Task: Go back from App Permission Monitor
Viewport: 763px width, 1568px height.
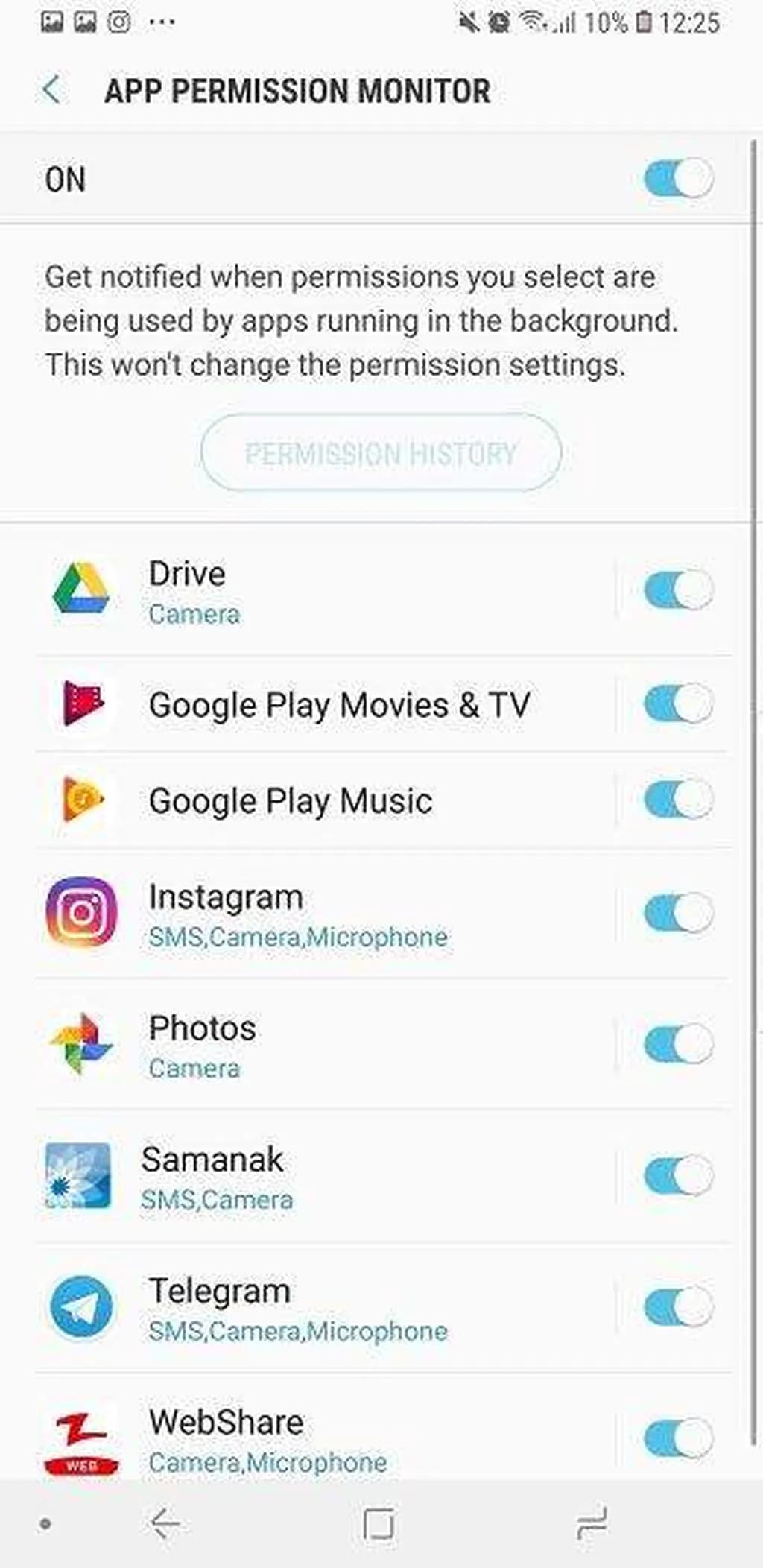Action: (x=51, y=90)
